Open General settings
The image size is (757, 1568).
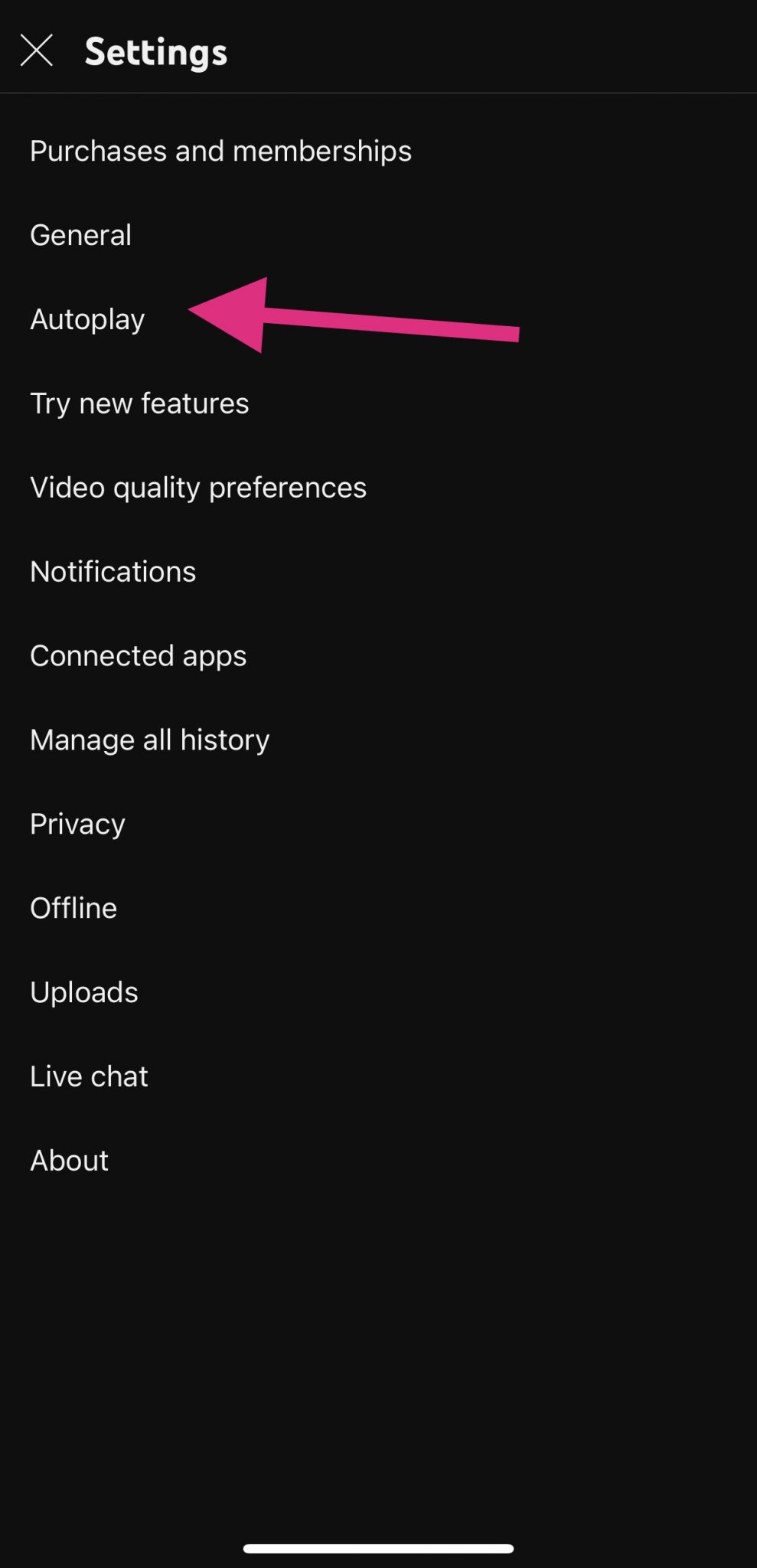pyautogui.click(x=80, y=235)
